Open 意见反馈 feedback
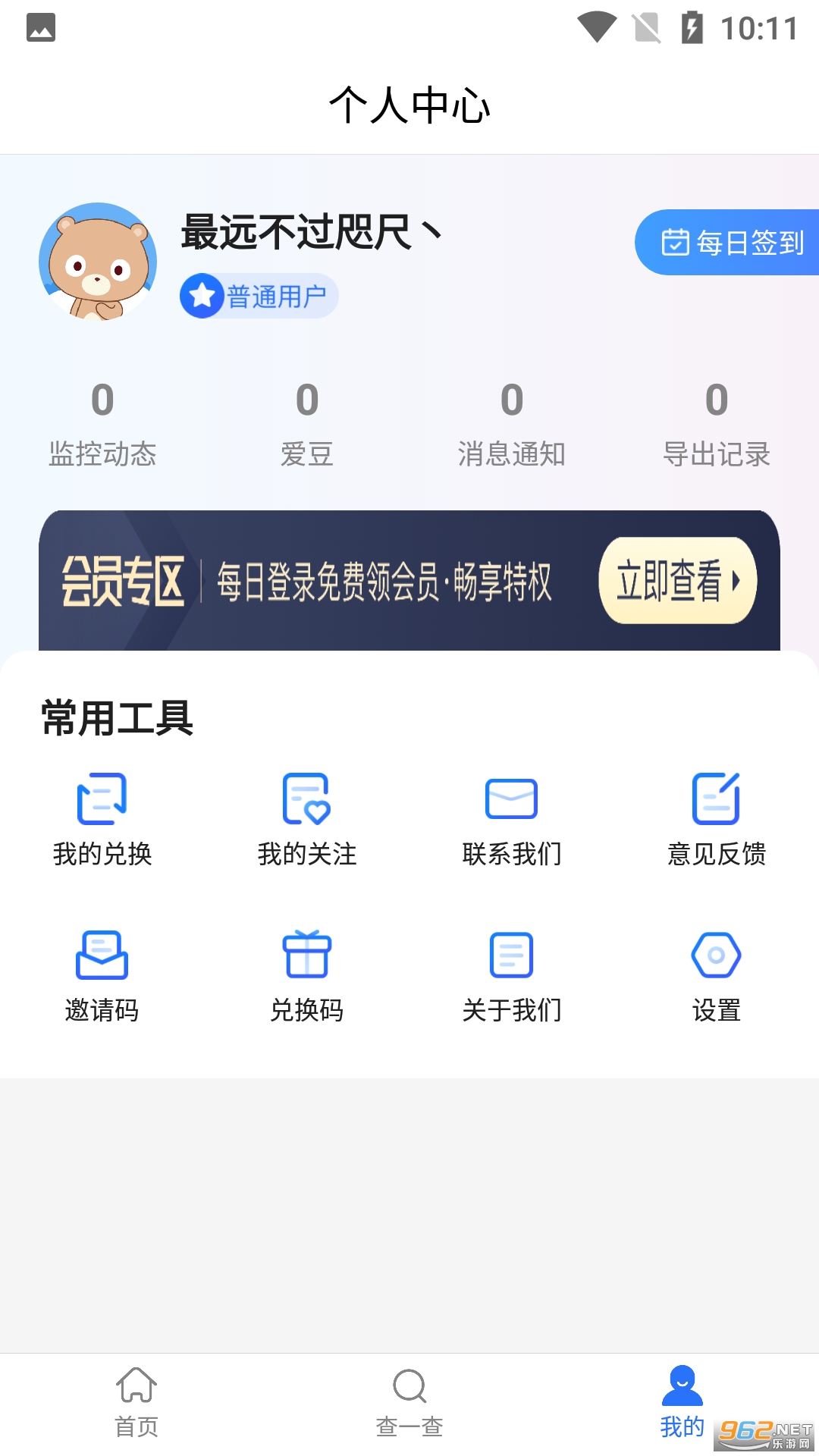Image resolution: width=819 pixels, height=1456 pixels. click(x=717, y=820)
